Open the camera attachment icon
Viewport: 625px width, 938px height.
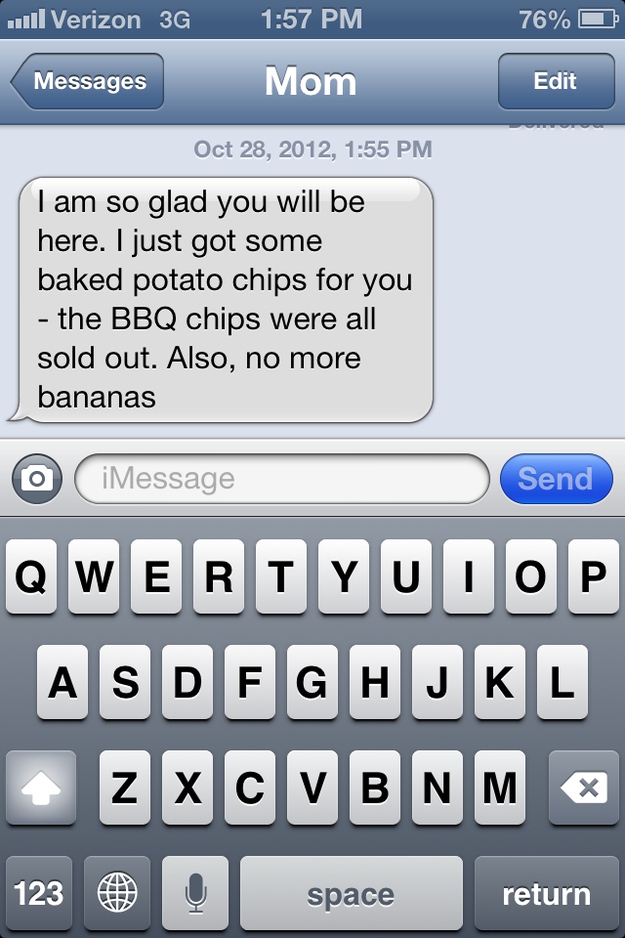point(37,478)
